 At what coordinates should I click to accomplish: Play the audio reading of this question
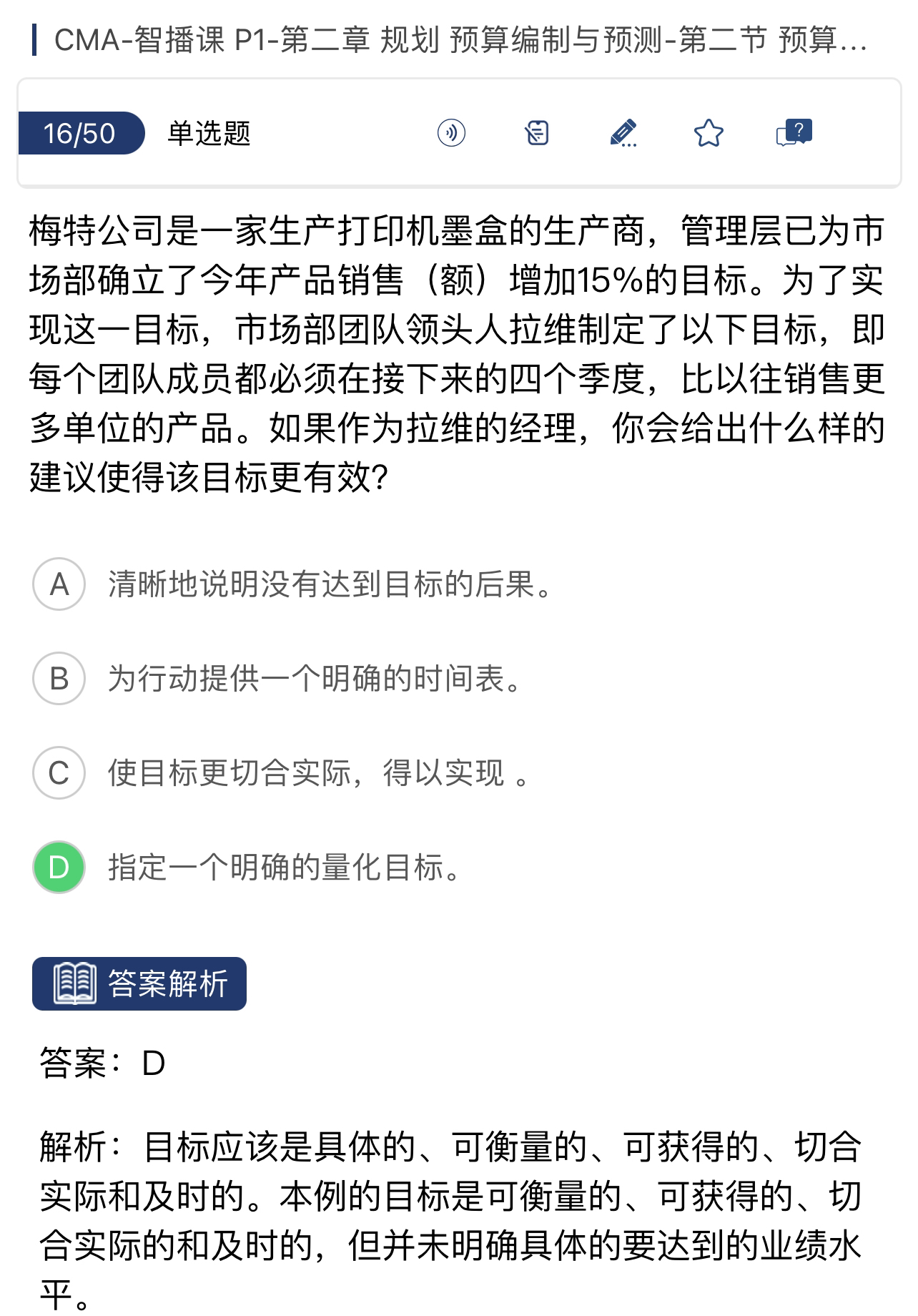click(x=451, y=133)
